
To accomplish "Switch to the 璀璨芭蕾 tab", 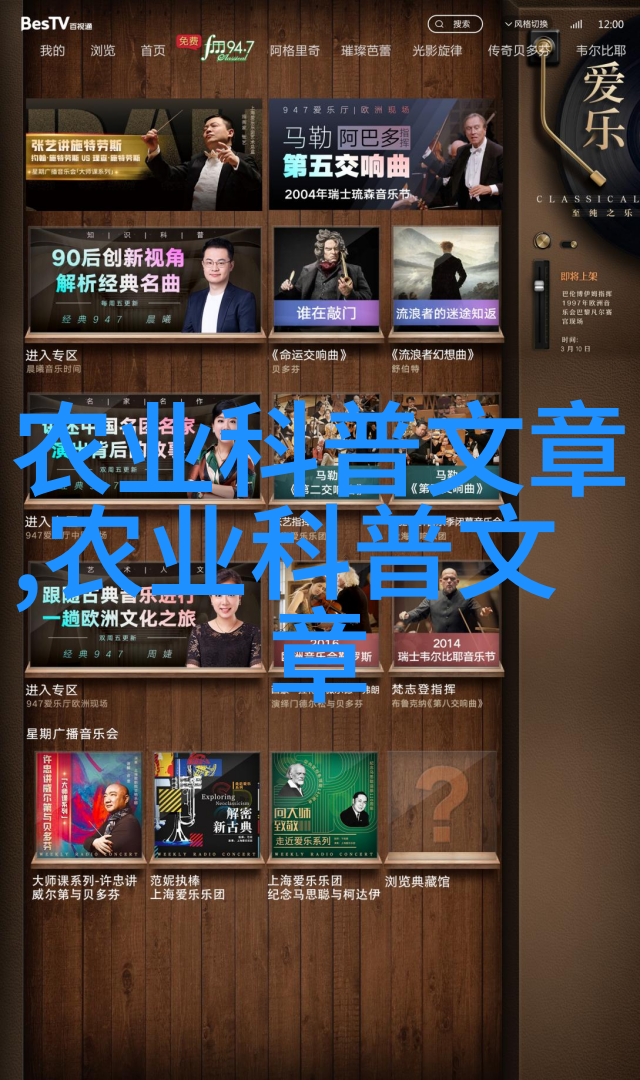I will click(366, 50).
